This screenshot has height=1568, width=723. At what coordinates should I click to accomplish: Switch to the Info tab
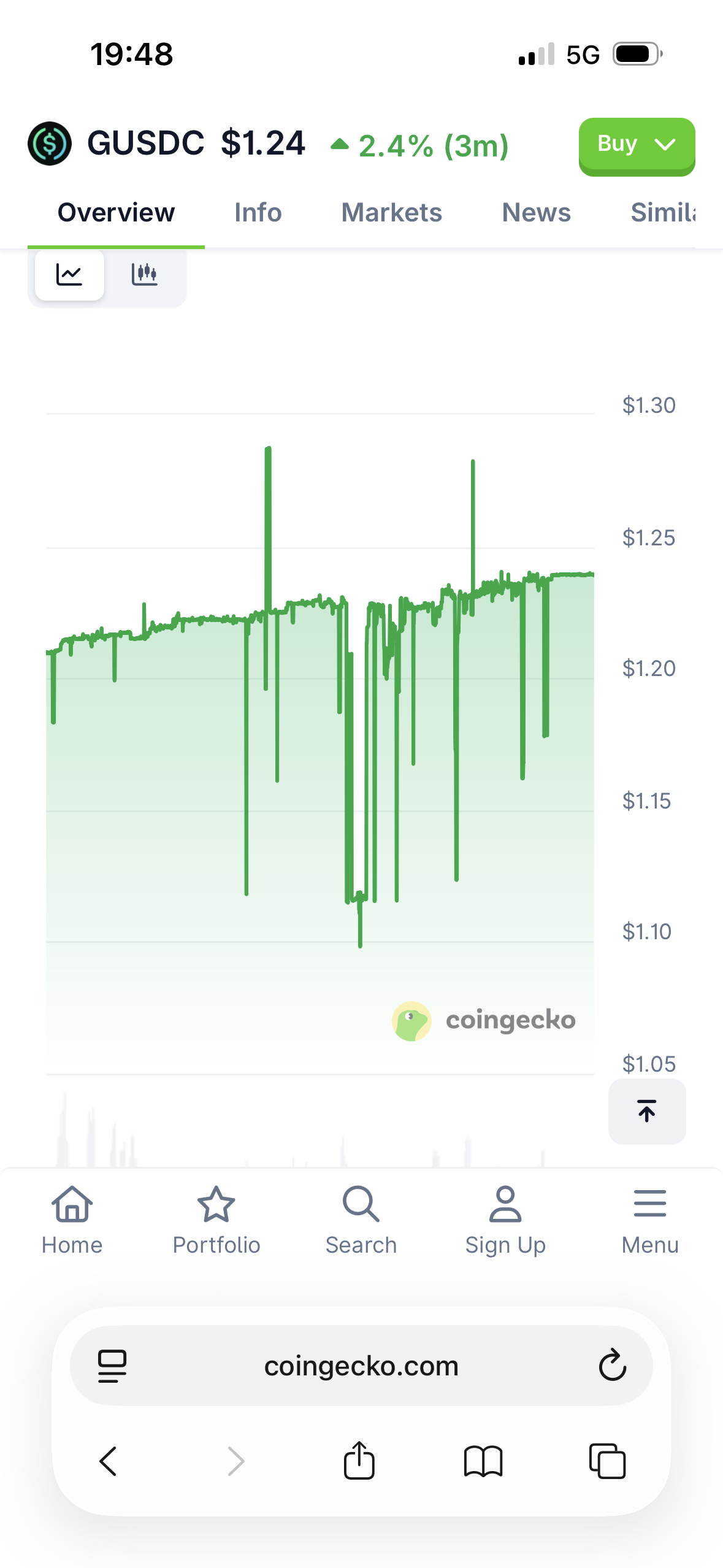258,213
